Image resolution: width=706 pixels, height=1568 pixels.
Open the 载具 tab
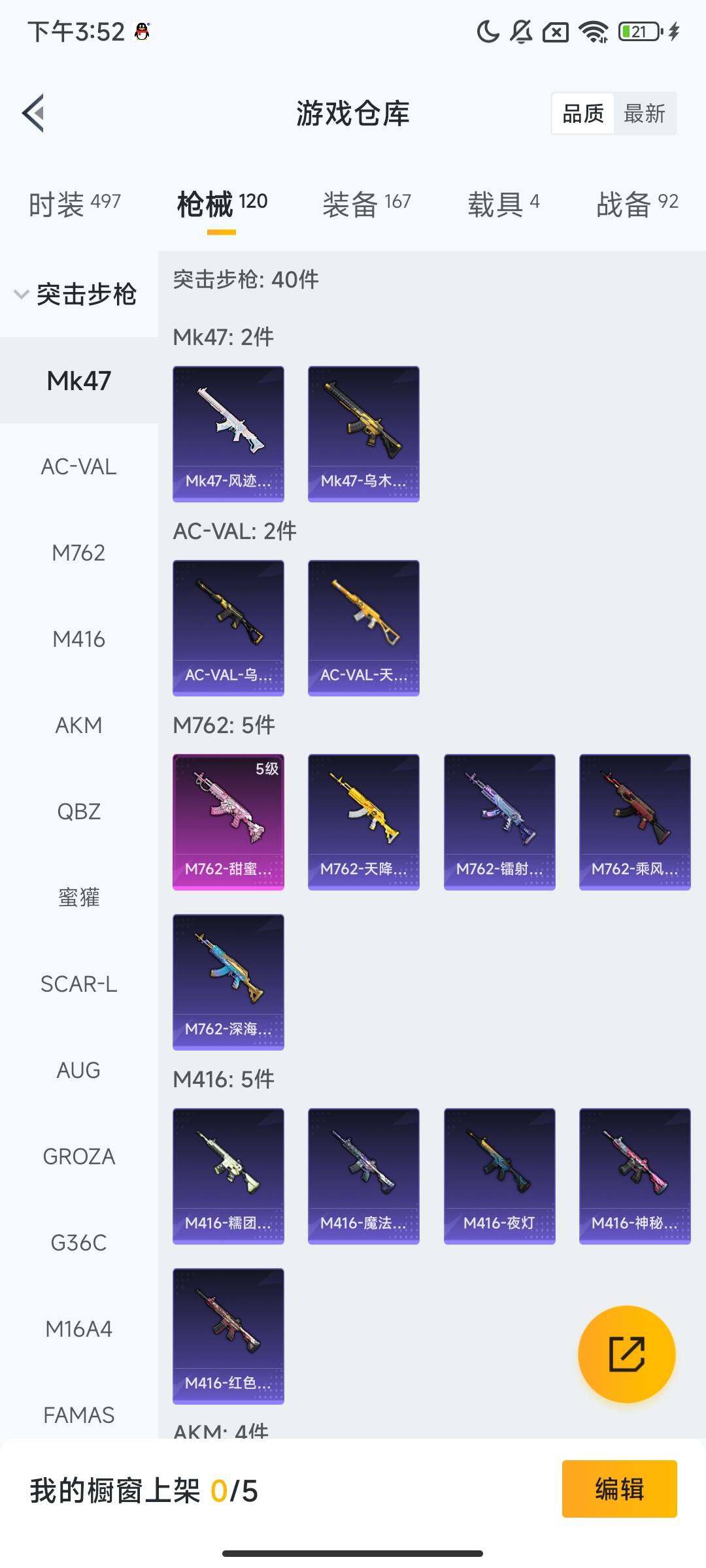tap(503, 203)
